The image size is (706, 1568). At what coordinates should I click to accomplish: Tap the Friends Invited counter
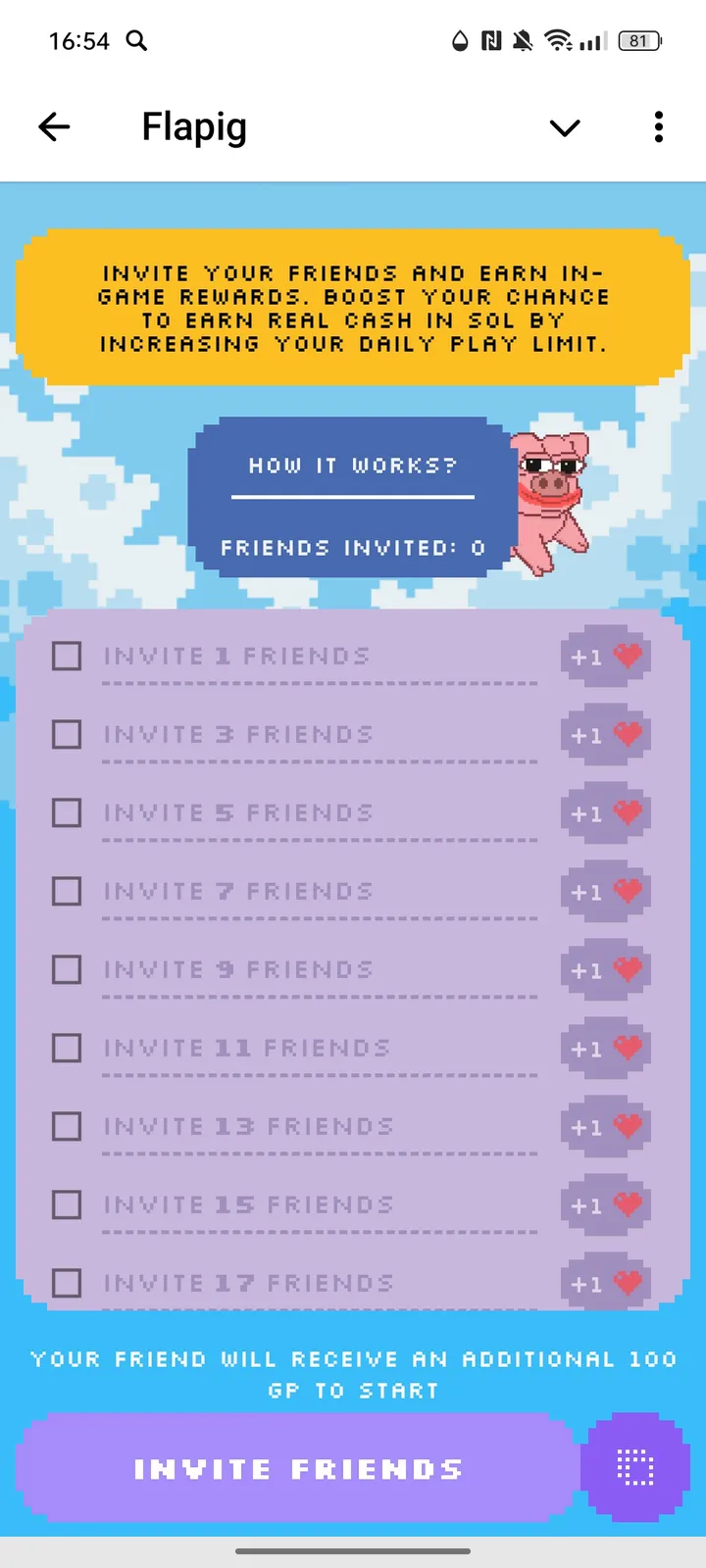(x=354, y=548)
